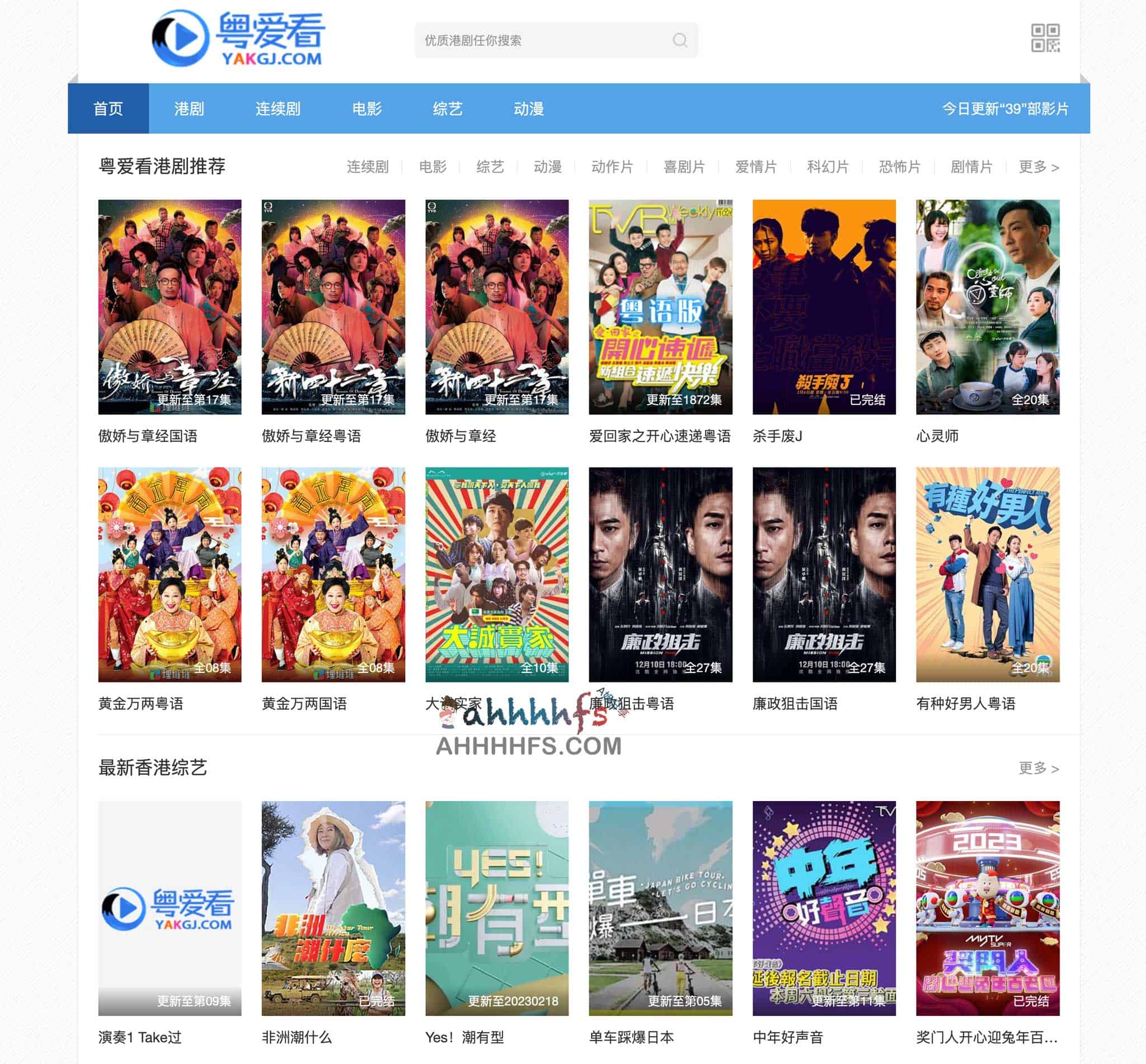Switch to the 港剧 tab
The height and width of the screenshot is (1064, 1146).
189,109
